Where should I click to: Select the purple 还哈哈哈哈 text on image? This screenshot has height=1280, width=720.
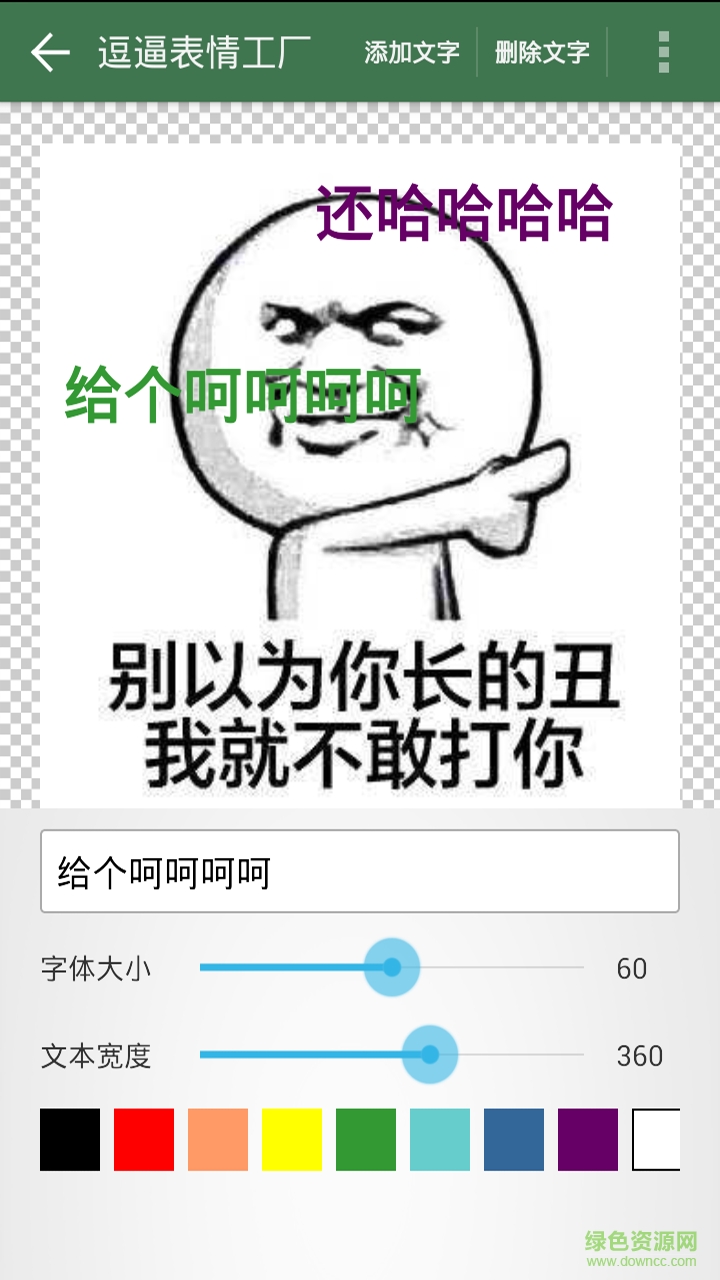[x=464, y=213]
